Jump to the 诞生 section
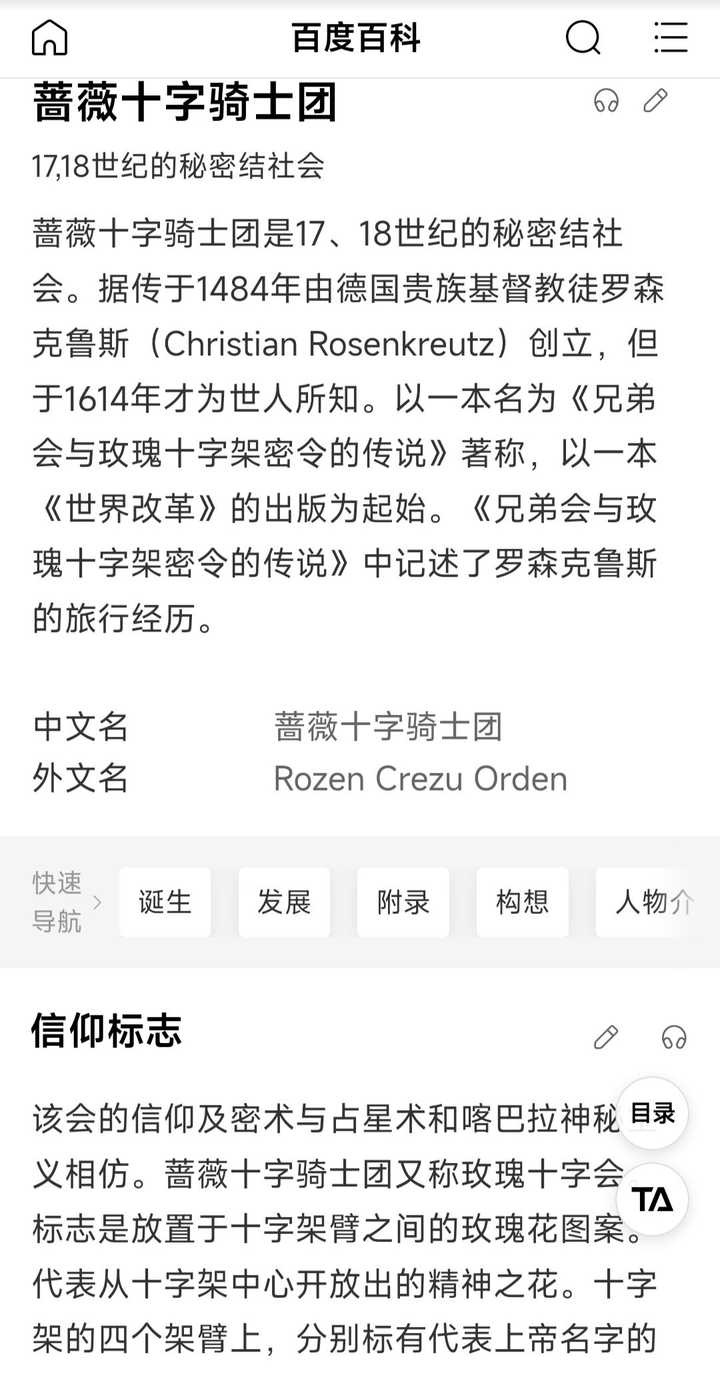The height and width of the screenshot is (1375, 720). point(164,902)
